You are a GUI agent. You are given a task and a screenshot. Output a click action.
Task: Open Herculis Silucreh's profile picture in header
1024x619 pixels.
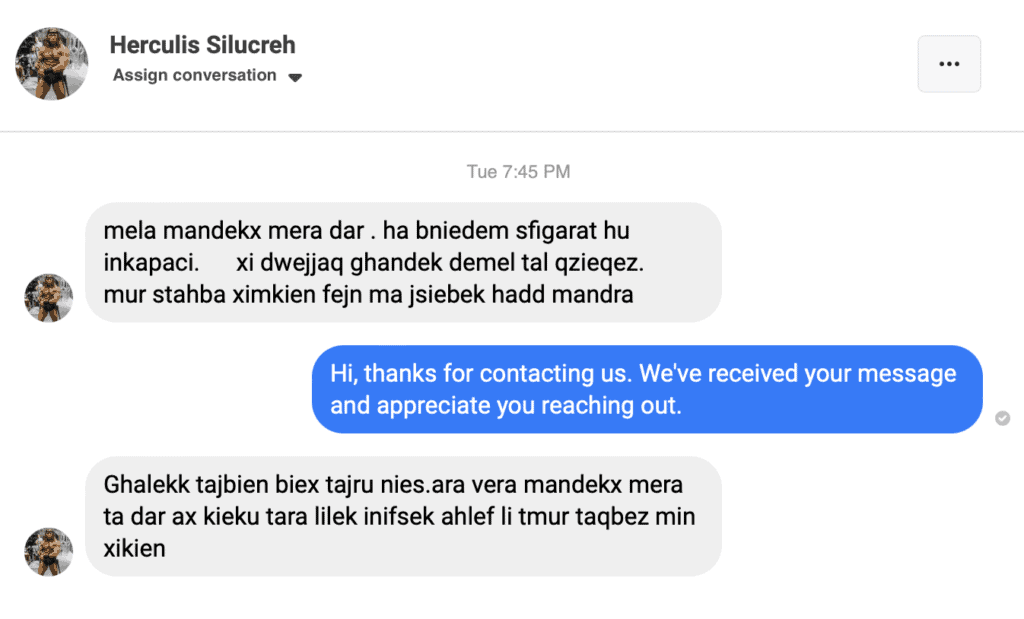click(52, 64)
